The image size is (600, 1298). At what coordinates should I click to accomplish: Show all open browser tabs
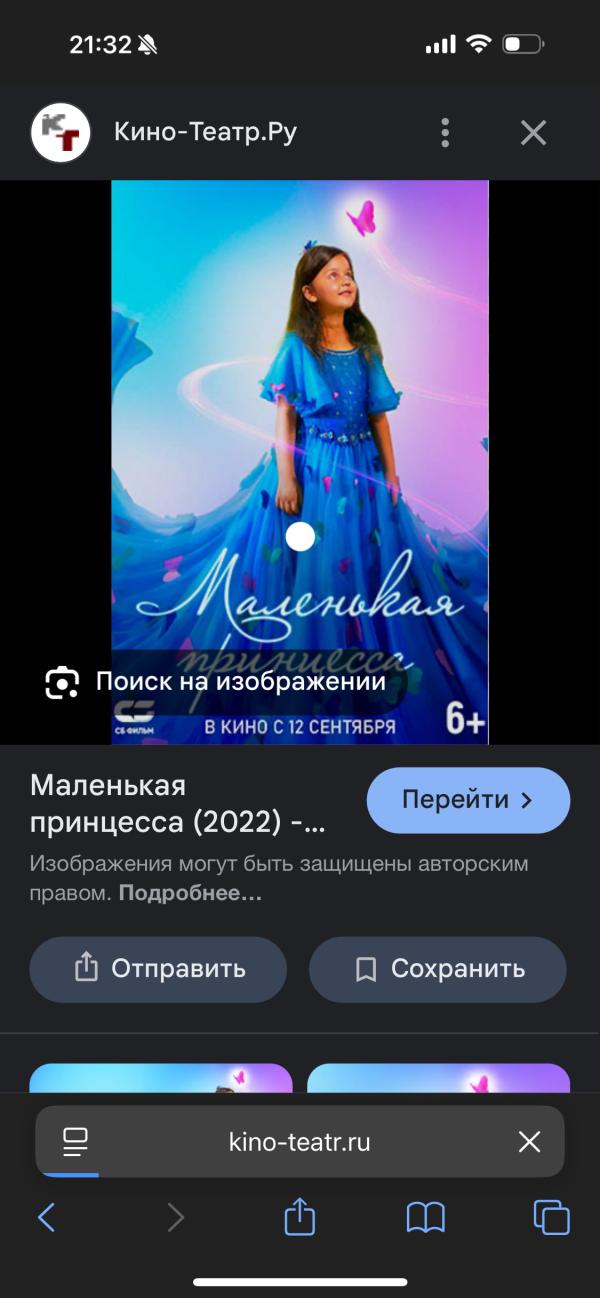551,1217
